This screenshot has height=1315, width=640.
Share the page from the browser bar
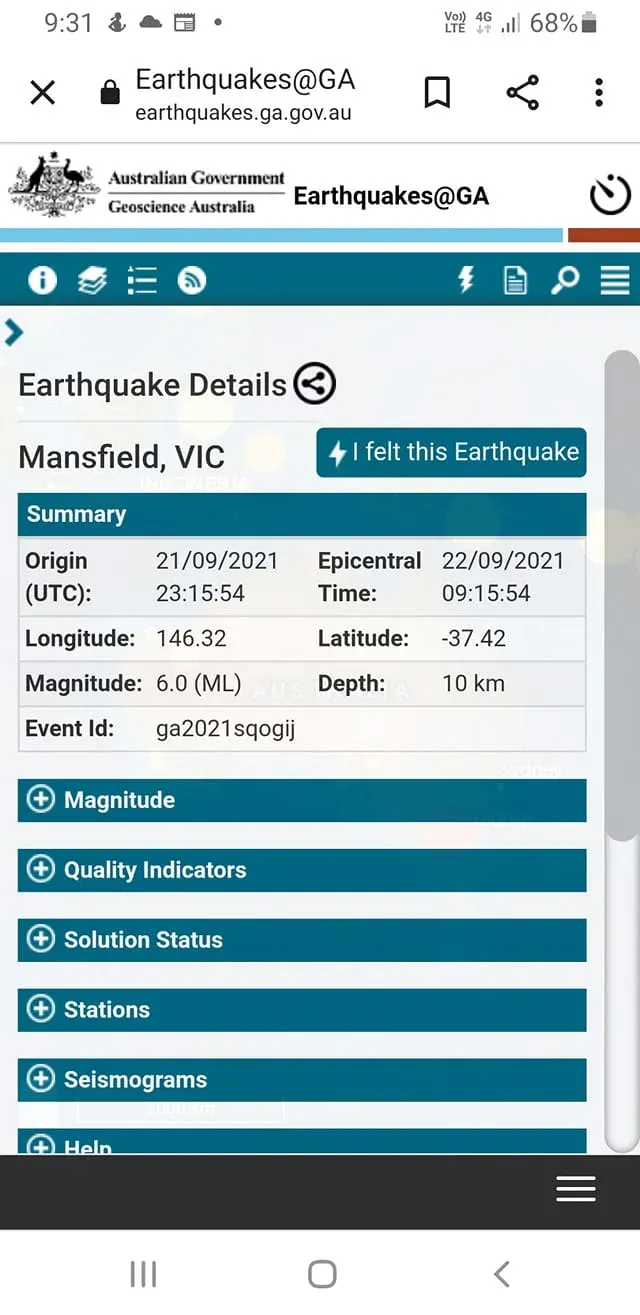(522, 93)
